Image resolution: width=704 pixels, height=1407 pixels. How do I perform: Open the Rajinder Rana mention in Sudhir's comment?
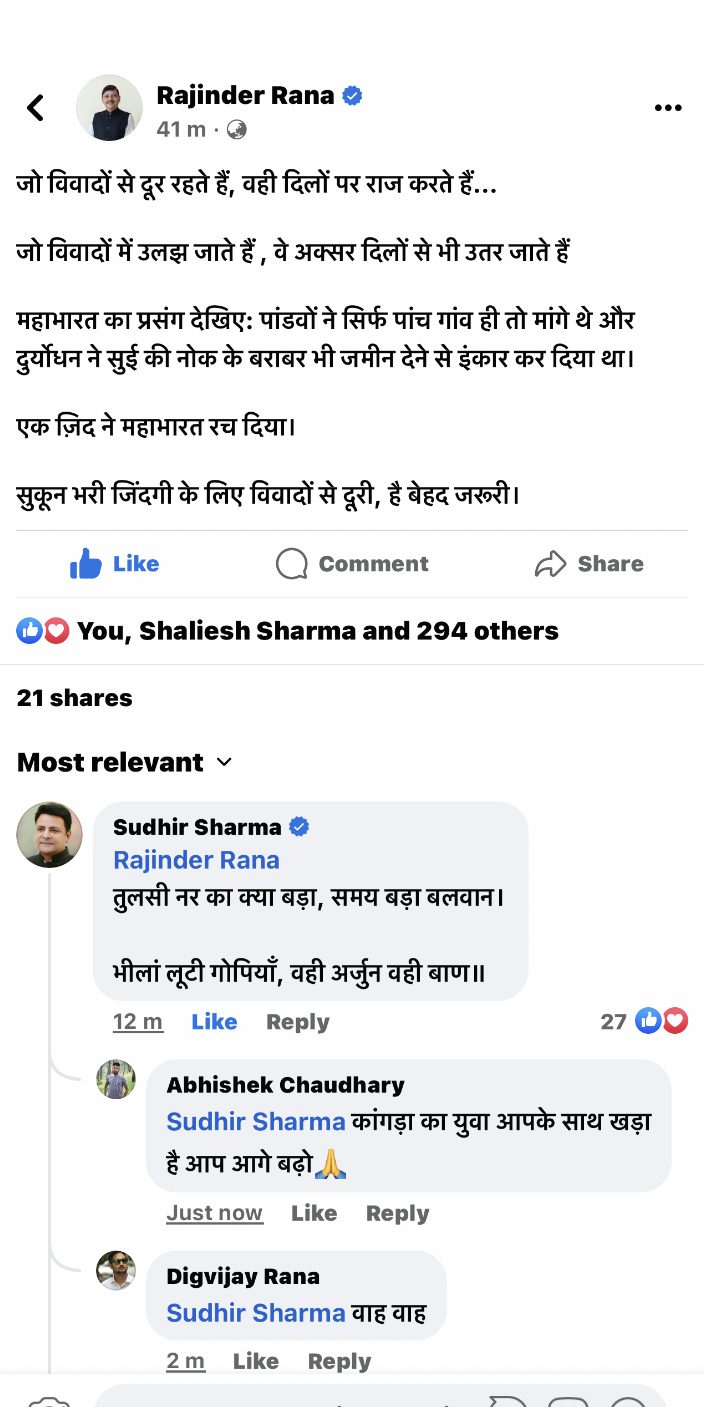coord(196,860)
